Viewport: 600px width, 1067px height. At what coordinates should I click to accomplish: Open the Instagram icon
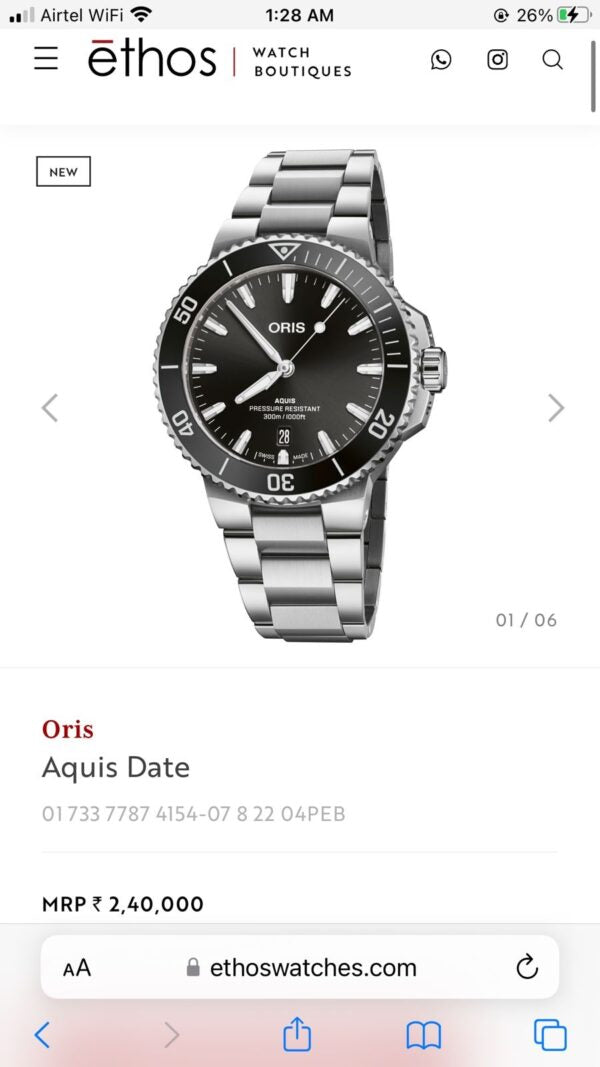point(497,60)
